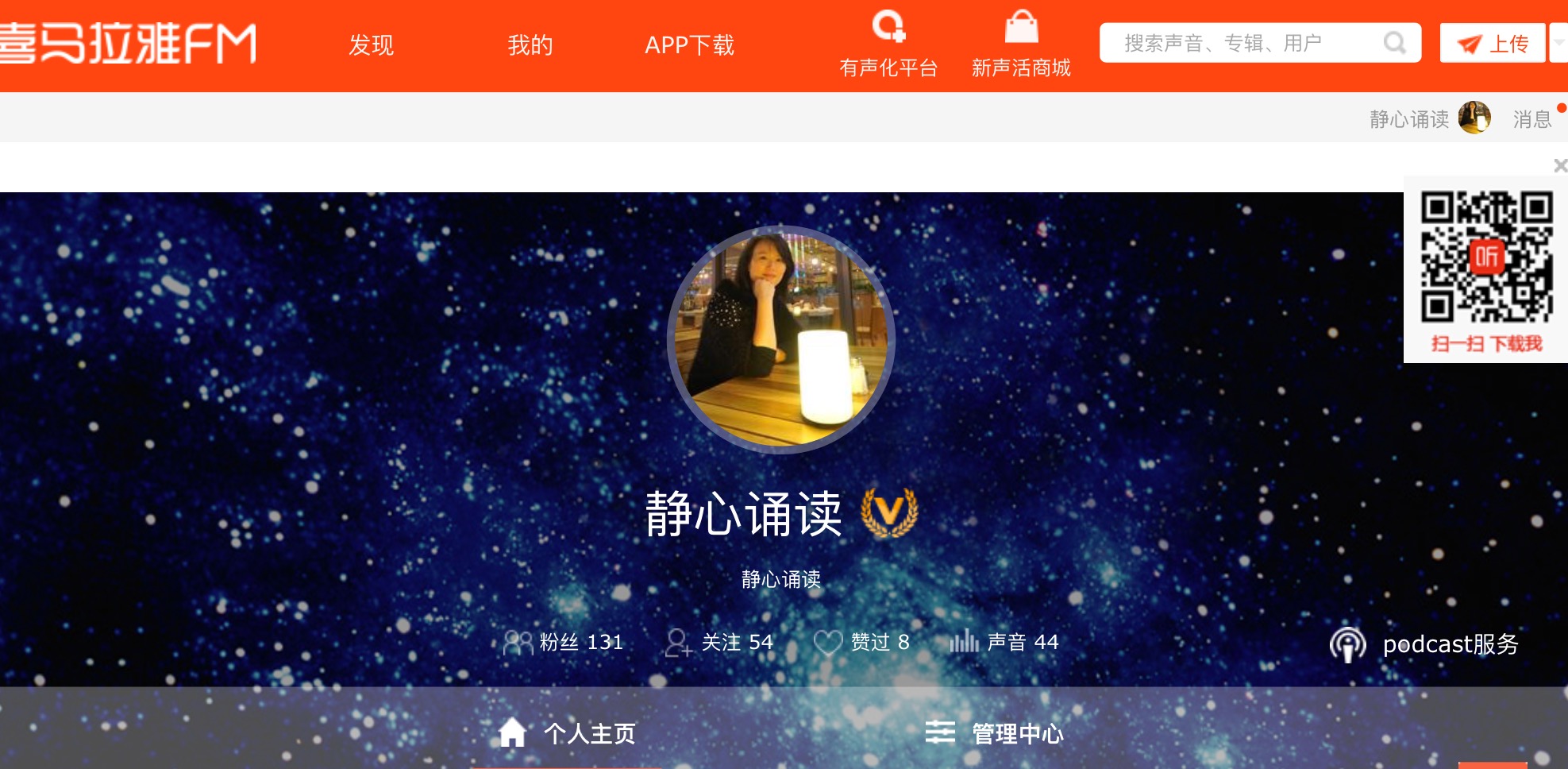Open the 发现 navigation item
This screenshot has width=1568, height=769.
point(371,45)
